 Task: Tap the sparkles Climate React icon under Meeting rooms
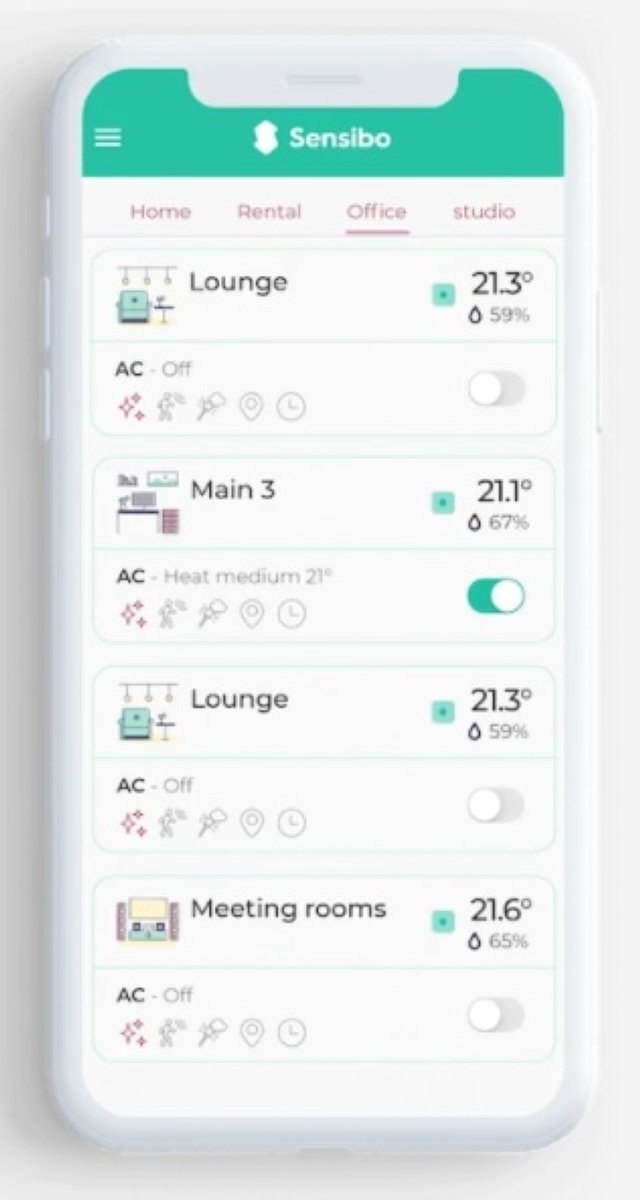click(x=132, y=1032)
